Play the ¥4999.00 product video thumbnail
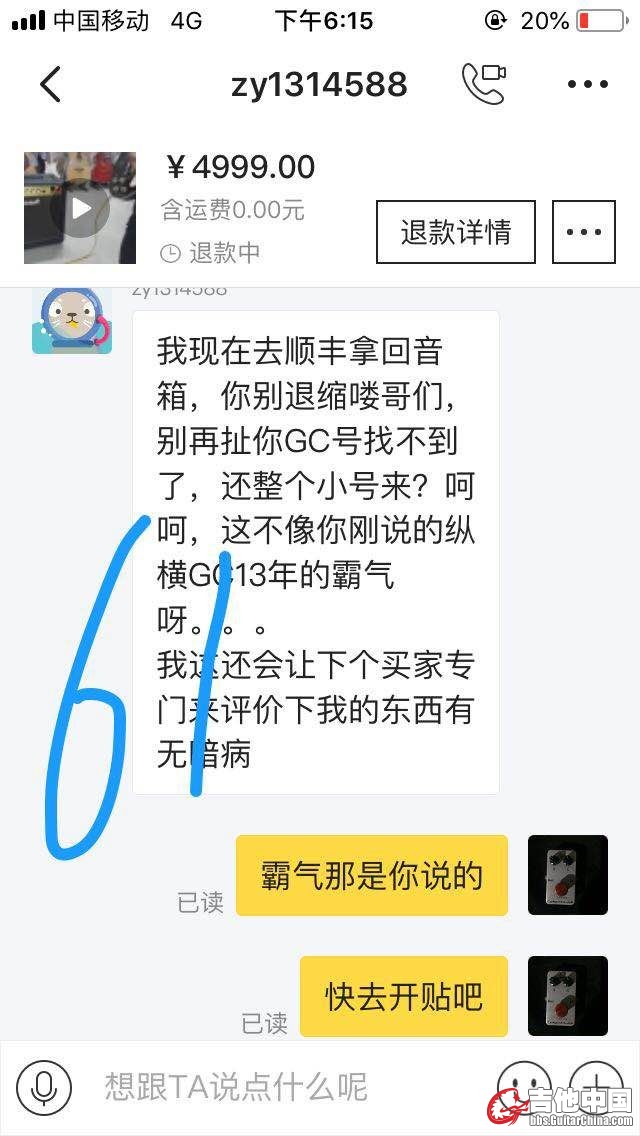 pos(80,208)
